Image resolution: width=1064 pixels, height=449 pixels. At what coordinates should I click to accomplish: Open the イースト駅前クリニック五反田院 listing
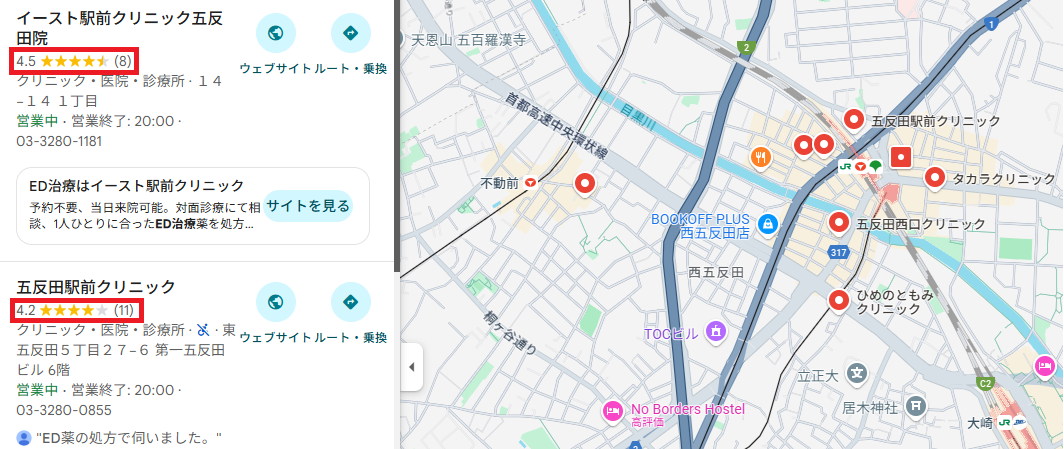click(x=120, y=29)
